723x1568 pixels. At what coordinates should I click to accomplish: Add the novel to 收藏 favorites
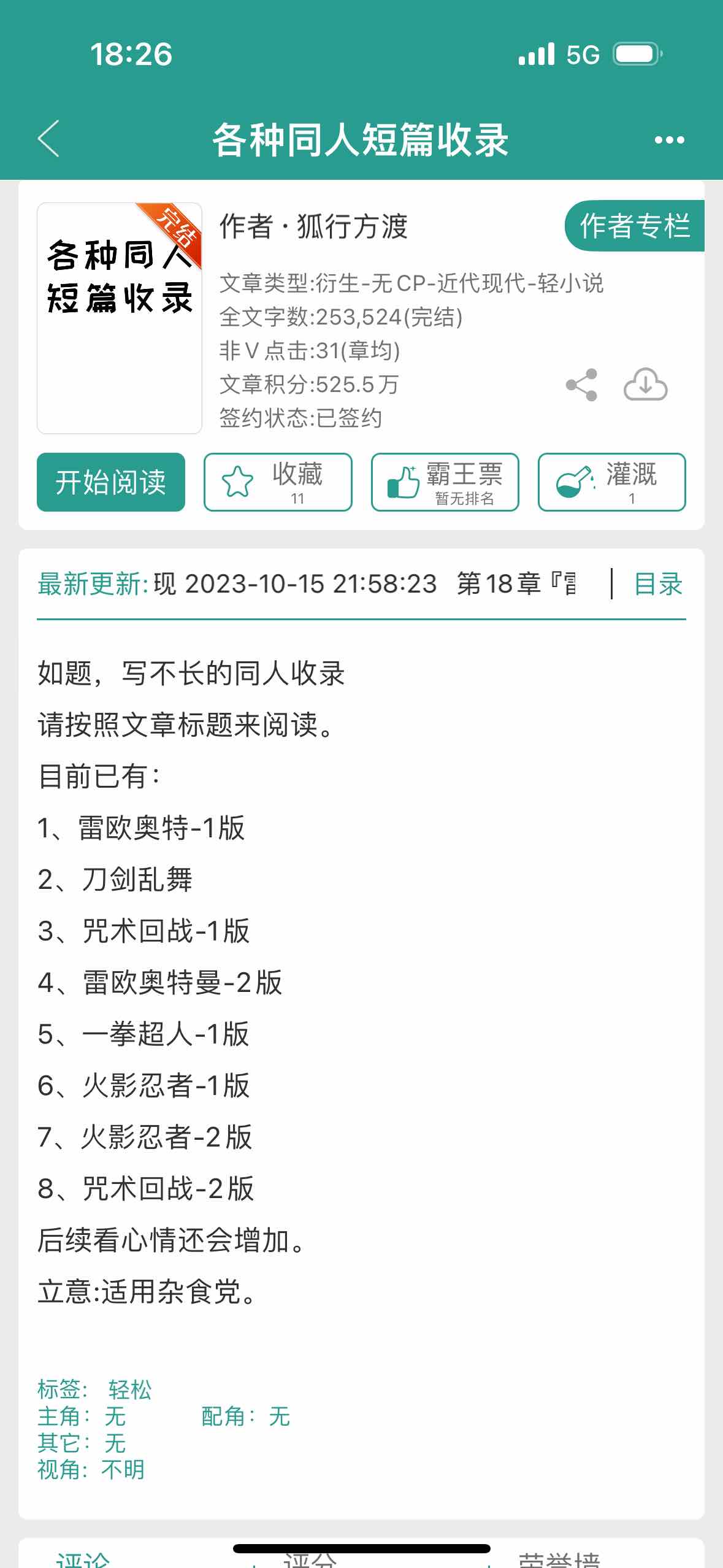click(278, 482)
